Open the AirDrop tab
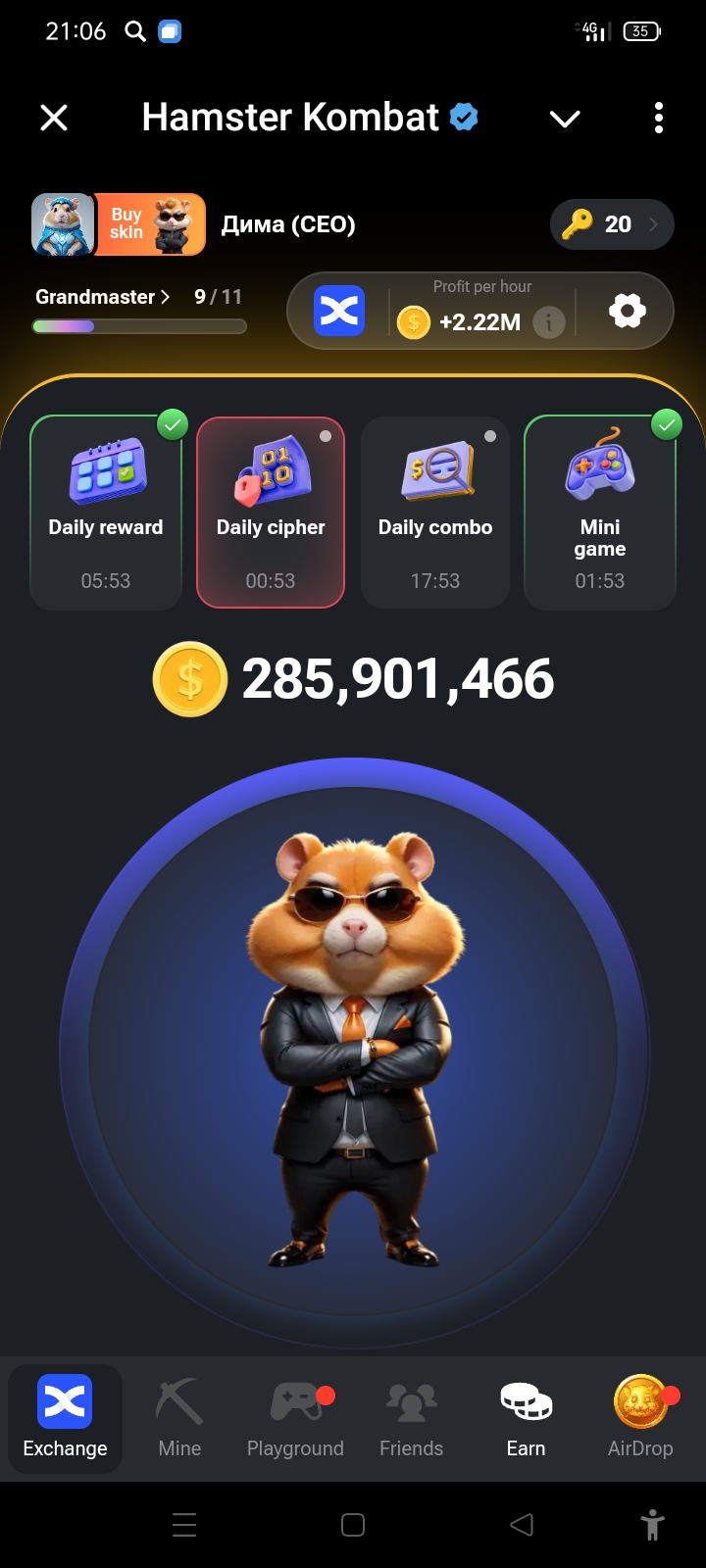The width and height of the screenshot is (706, 1568). tap(640, 1418)
